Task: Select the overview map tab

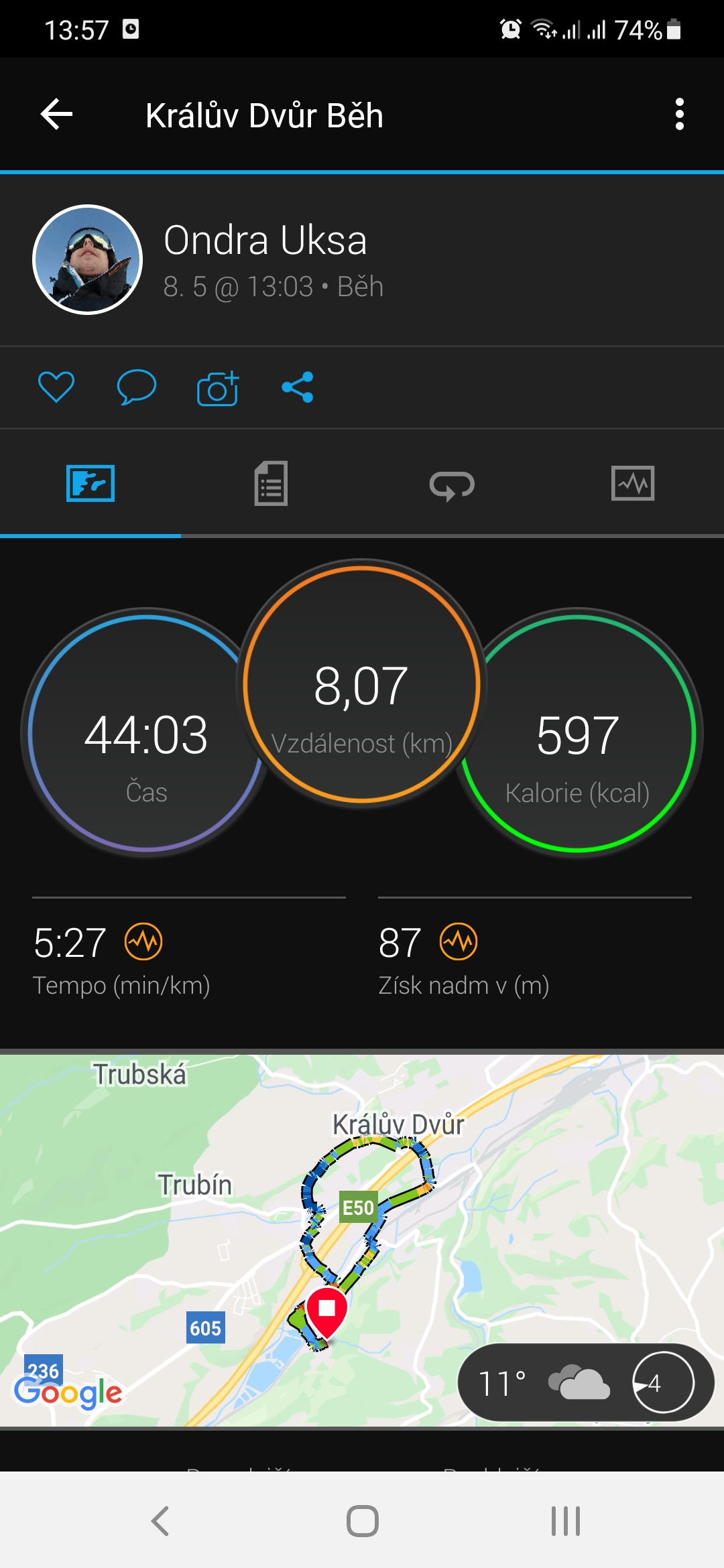Action: point(90,483)
